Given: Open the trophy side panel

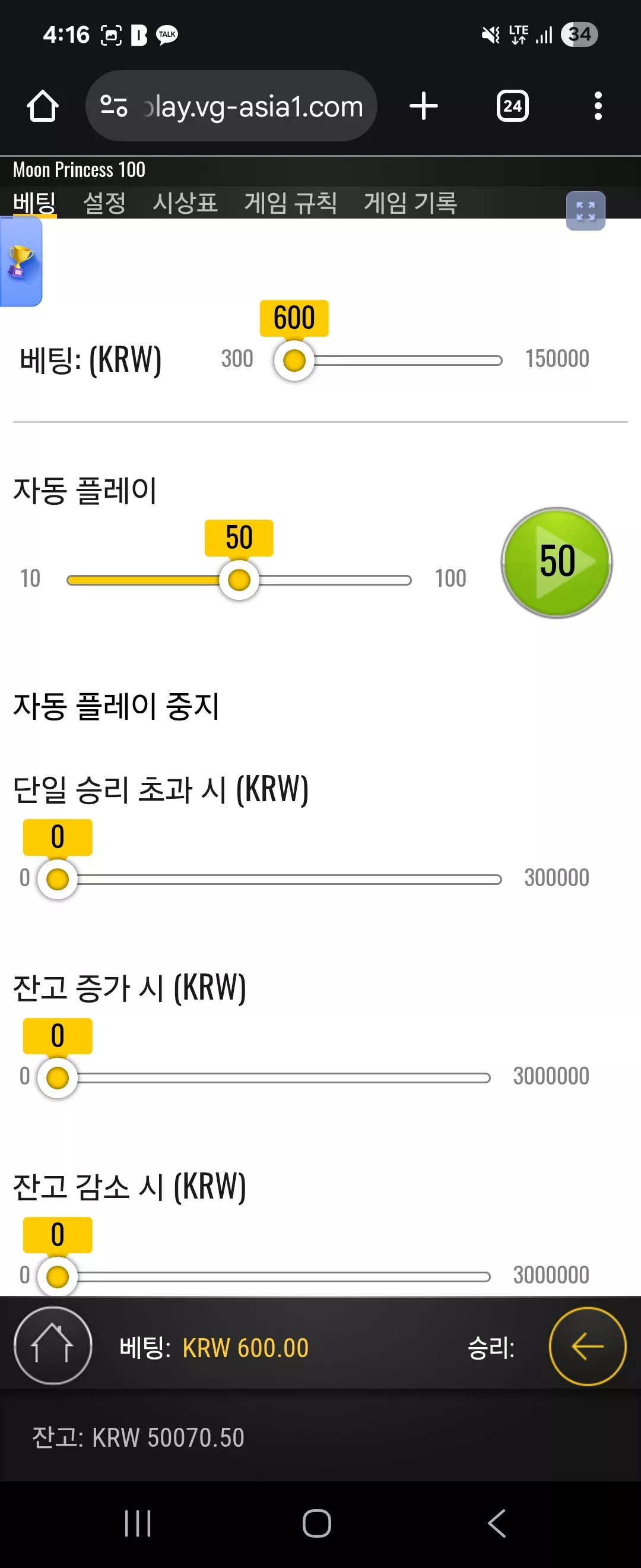Looking at the screenshot, I should (x=21, y=262).
